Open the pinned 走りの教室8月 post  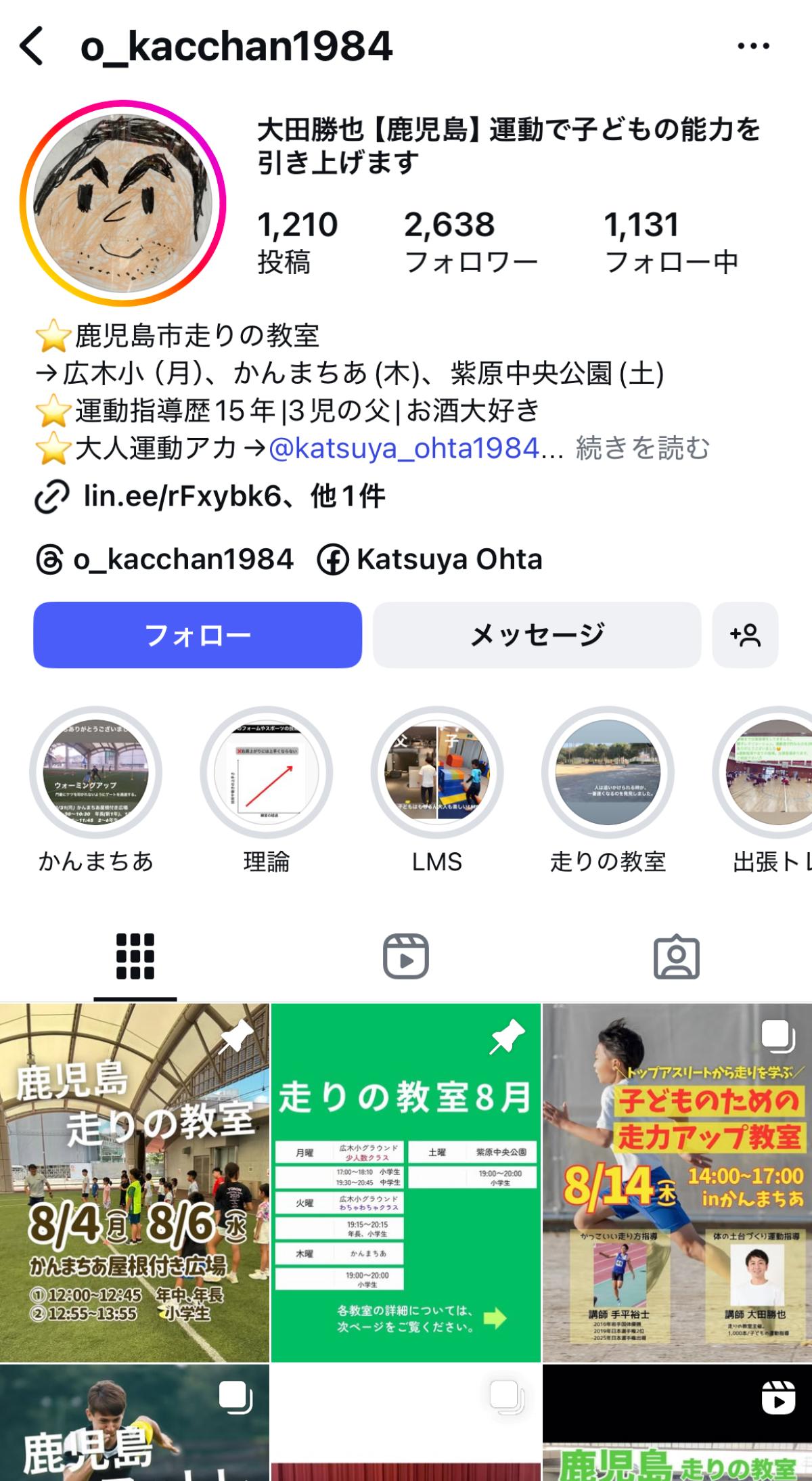406,1182
